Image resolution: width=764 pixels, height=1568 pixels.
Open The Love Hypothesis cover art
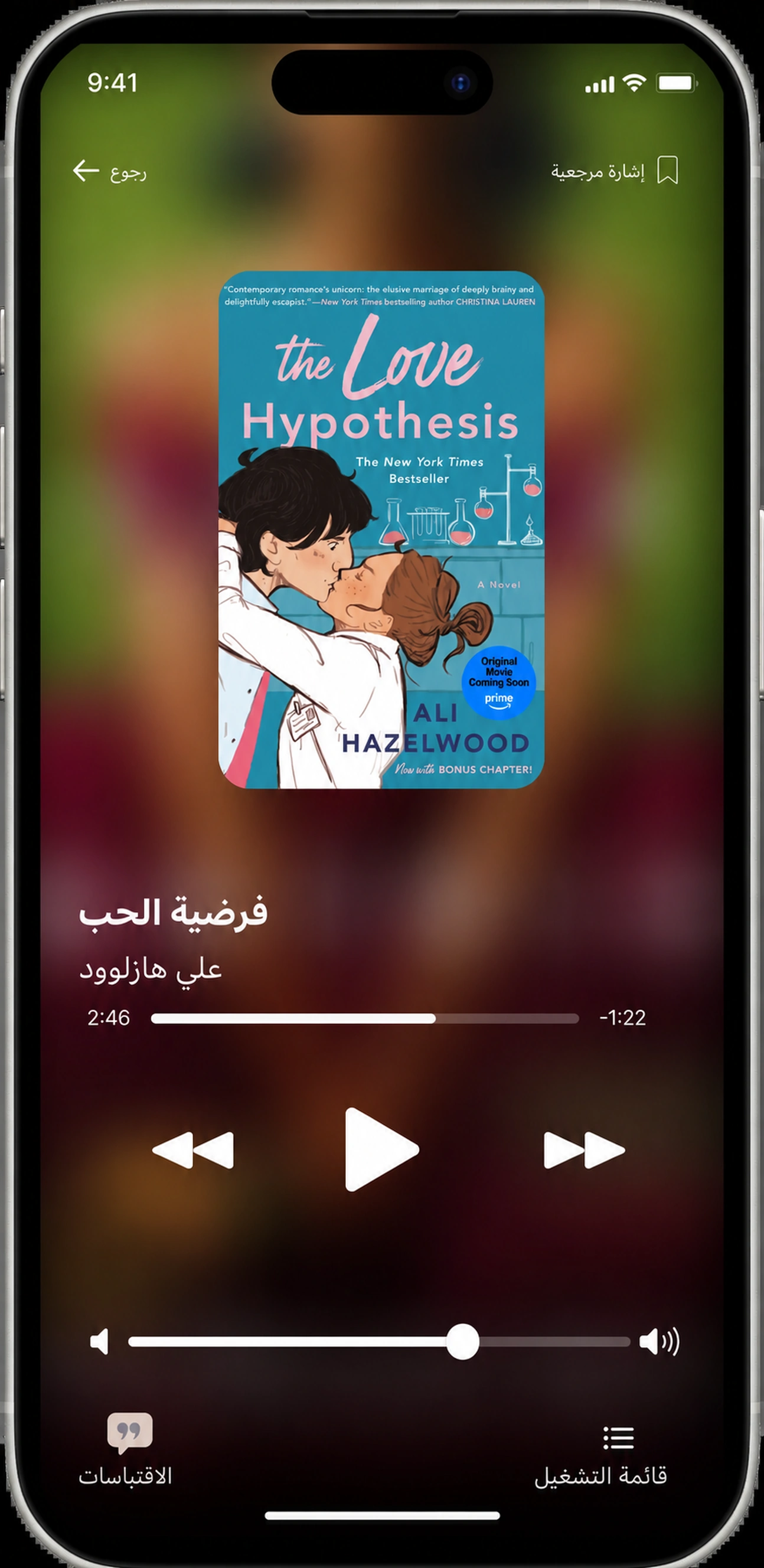tap(381, 530)
